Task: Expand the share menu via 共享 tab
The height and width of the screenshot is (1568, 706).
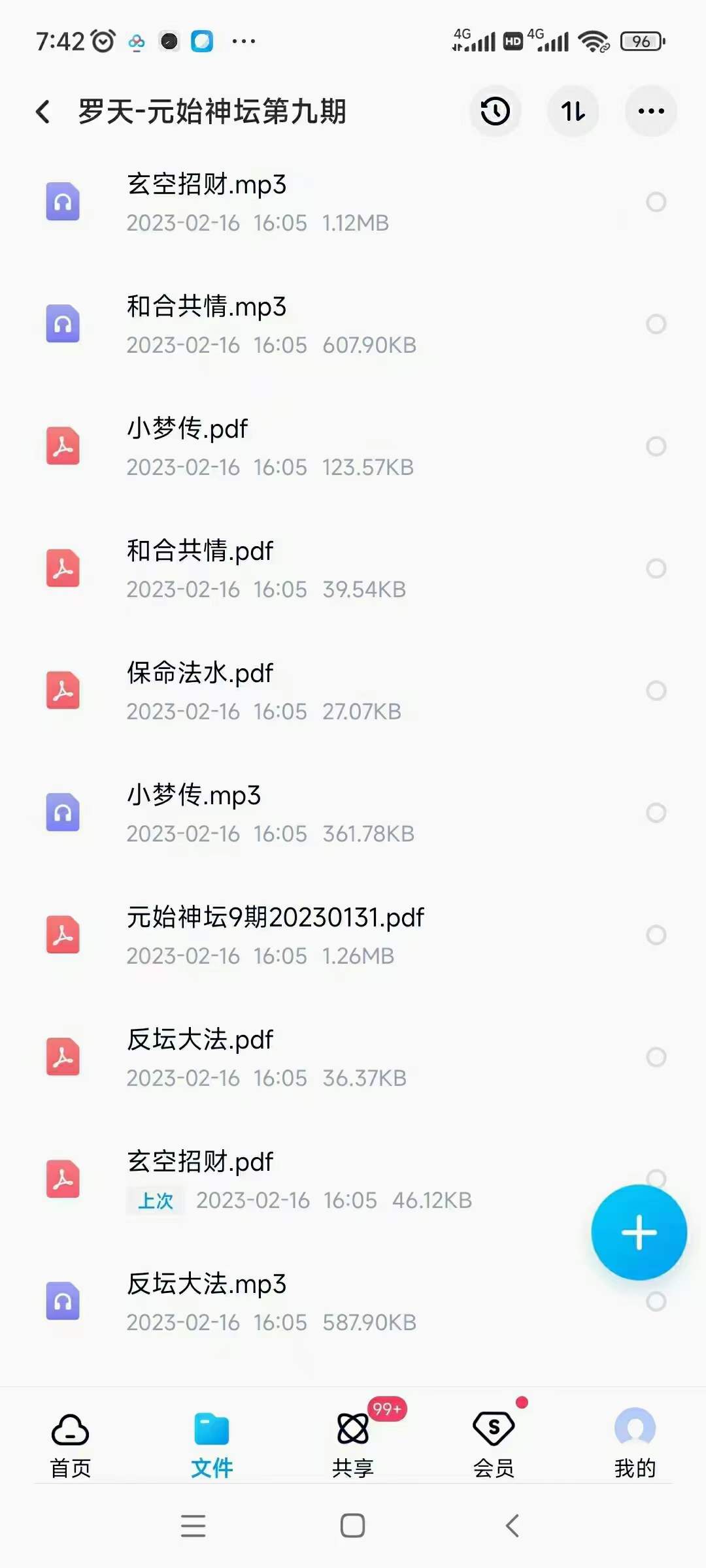Action: (352, 1441)
